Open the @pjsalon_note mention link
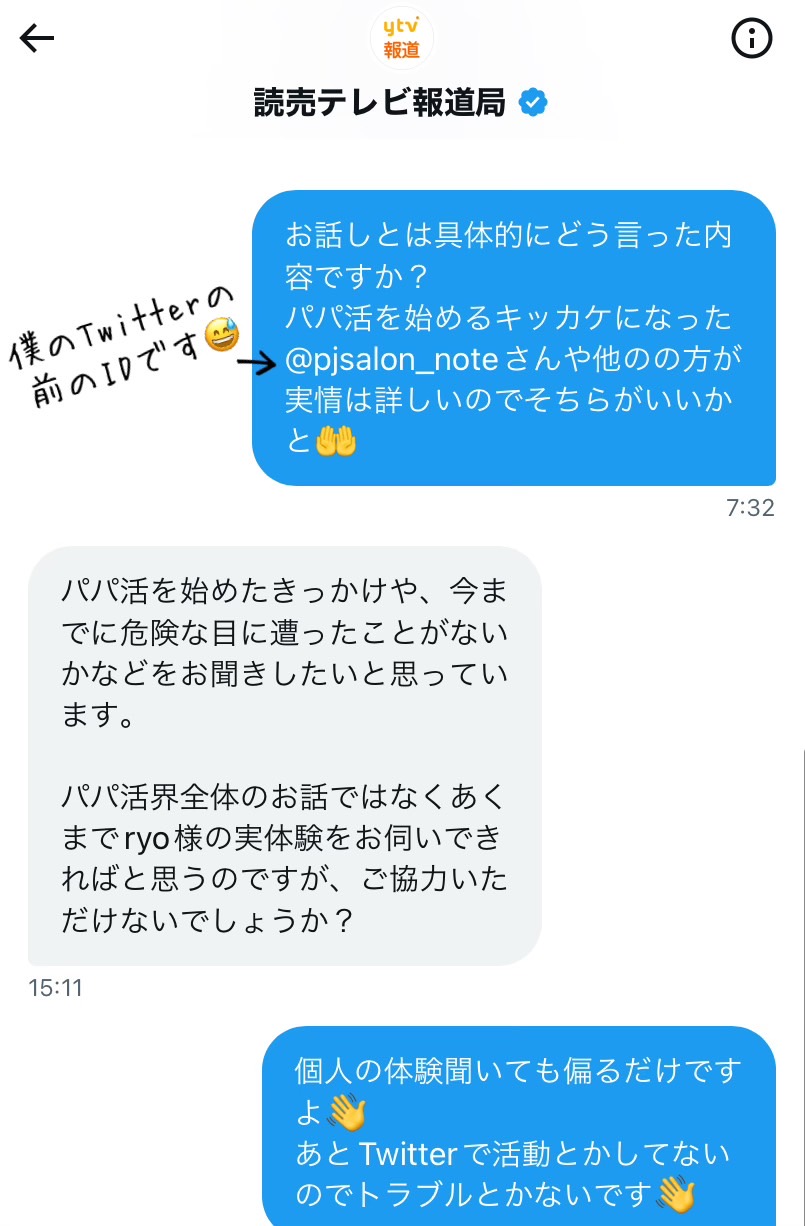Screen dimensions: 805x1226 (396, 359)
